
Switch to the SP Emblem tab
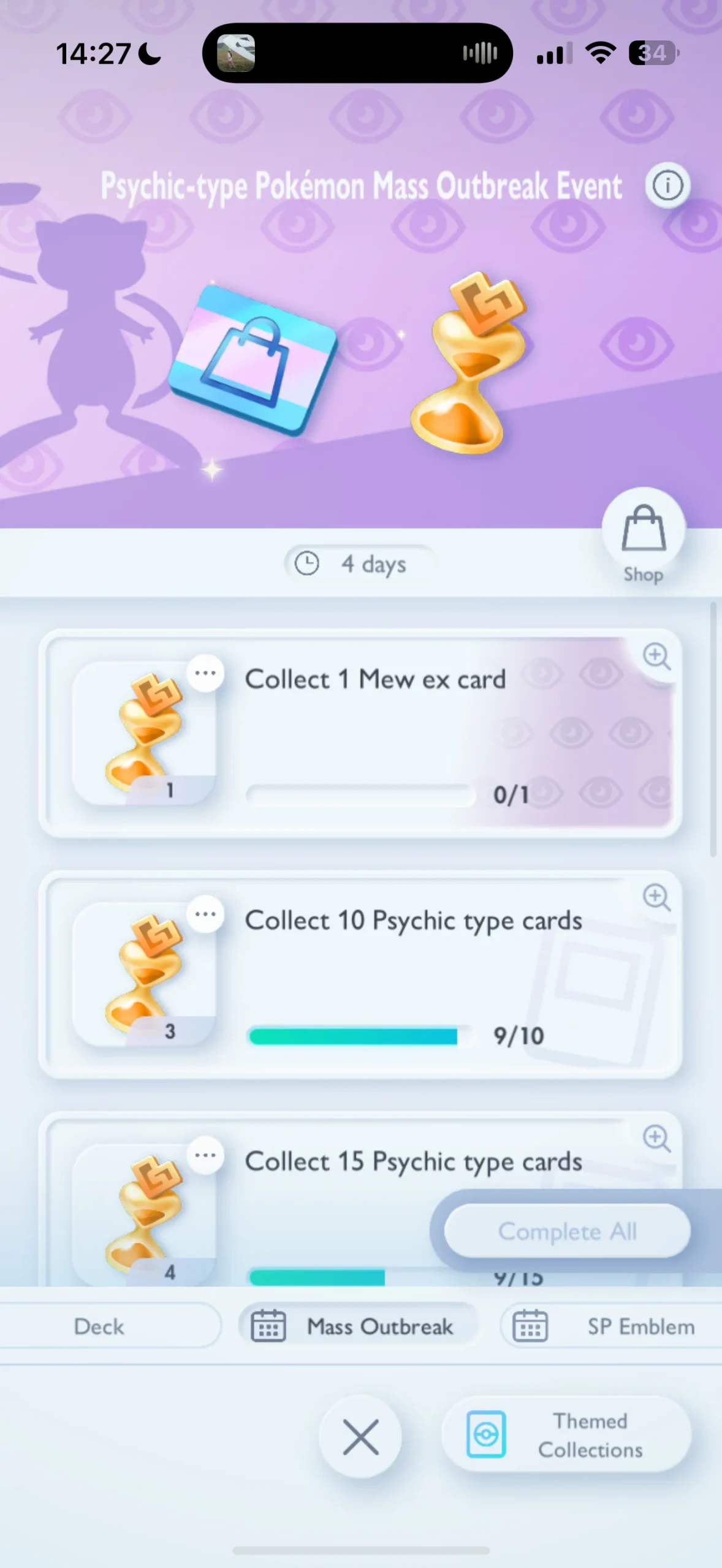click(x=613, y=1327)
